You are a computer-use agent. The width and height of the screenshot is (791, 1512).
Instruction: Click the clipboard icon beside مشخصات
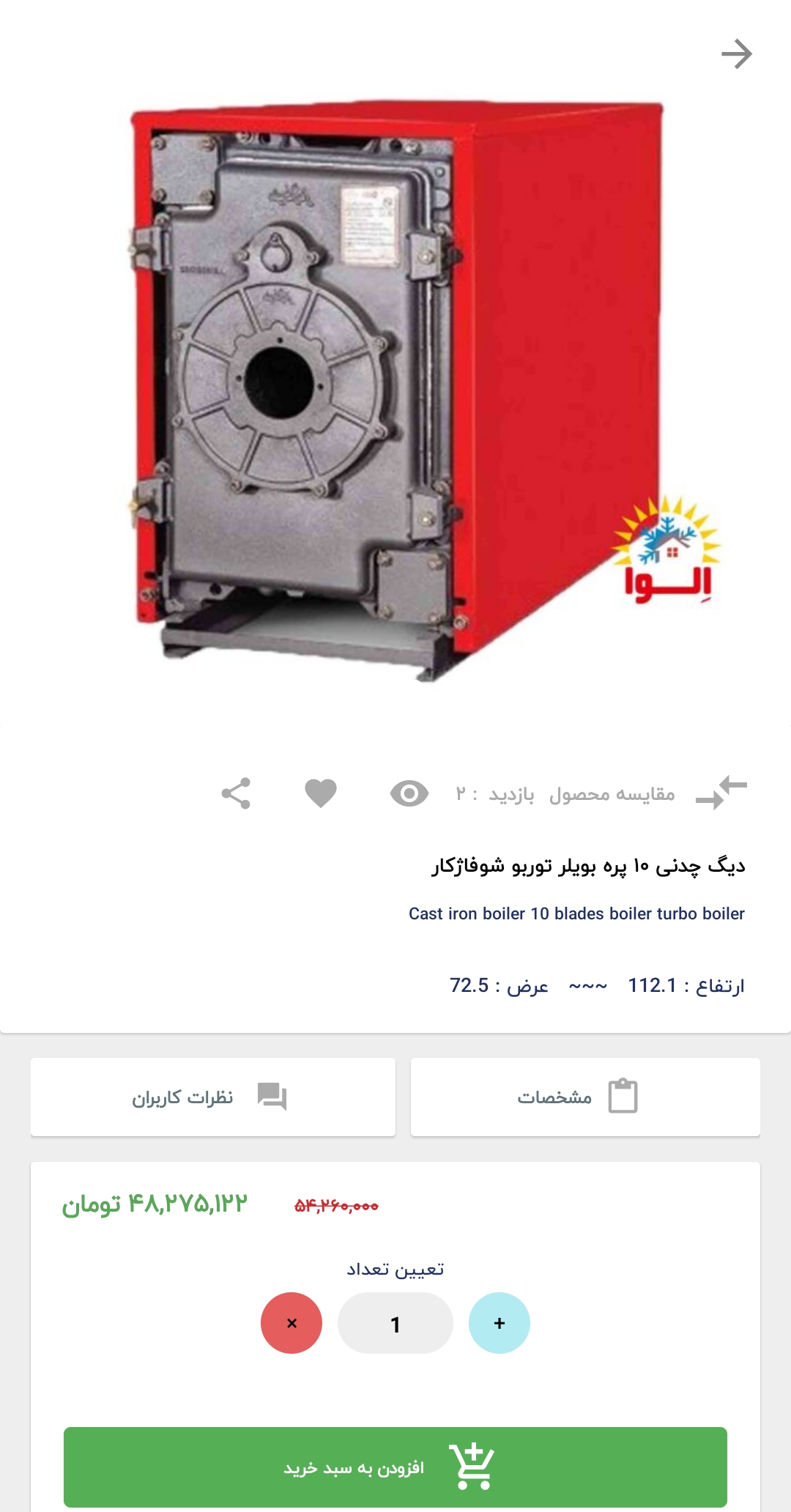click(623, 1097)
